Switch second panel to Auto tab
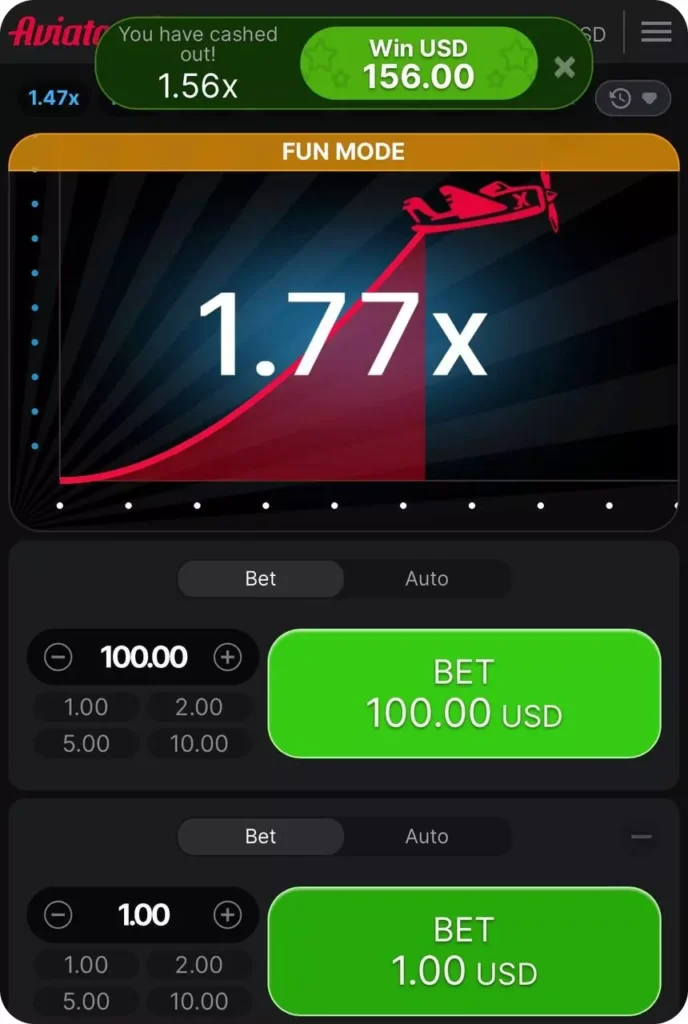Viewport: 688px width, 1024px height. (426, 836)
